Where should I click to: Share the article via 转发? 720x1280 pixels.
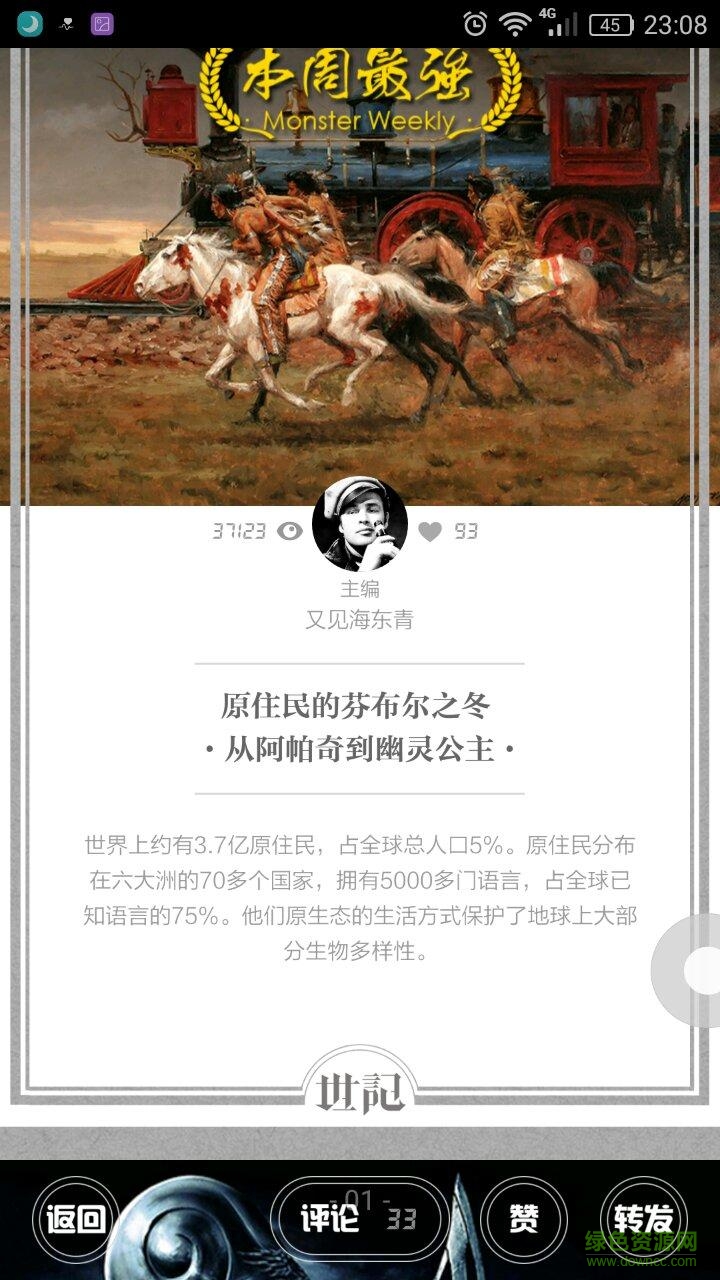pyautogui.click(x=643, y=1219)
